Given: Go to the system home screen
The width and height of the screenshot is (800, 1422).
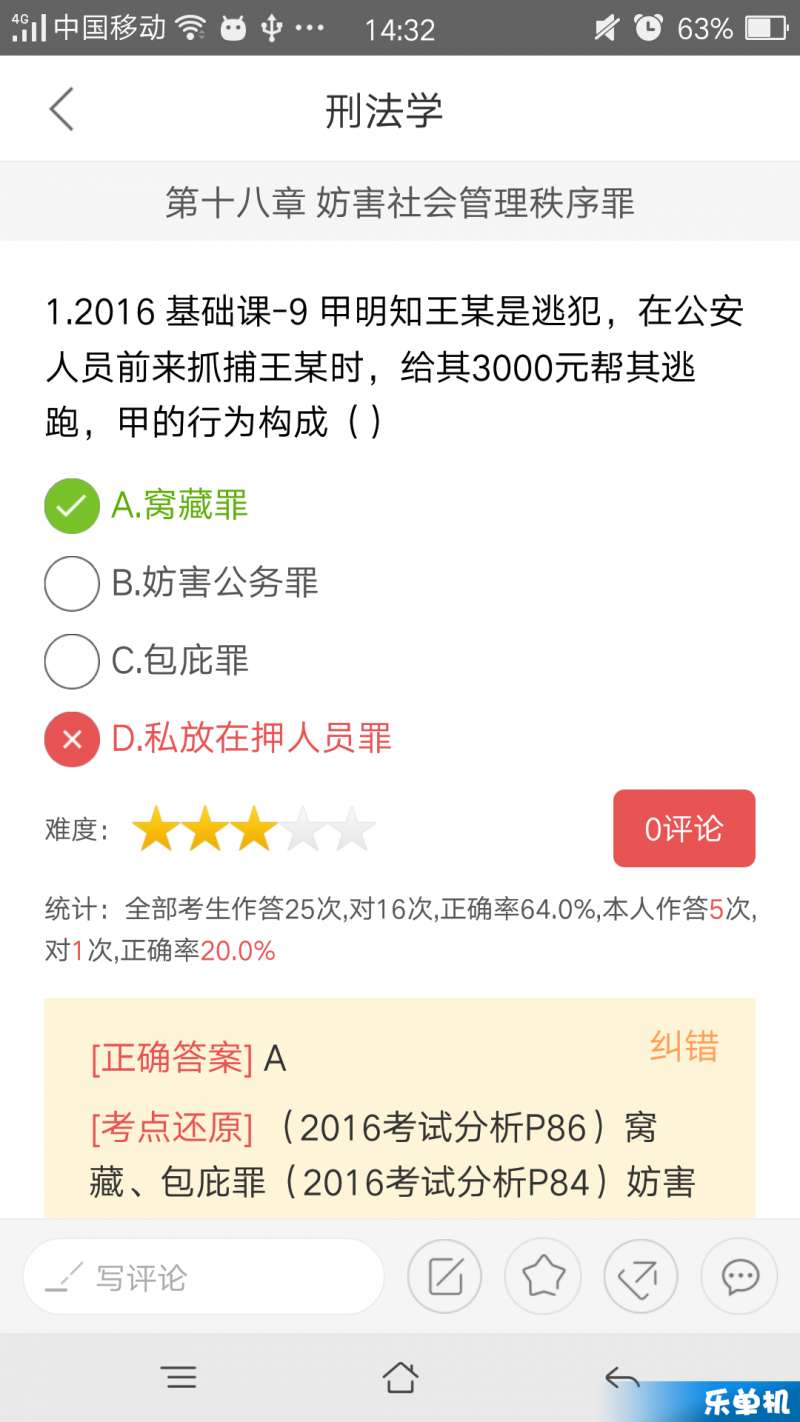Looking at the screenshot, I should click(400, 1378).
